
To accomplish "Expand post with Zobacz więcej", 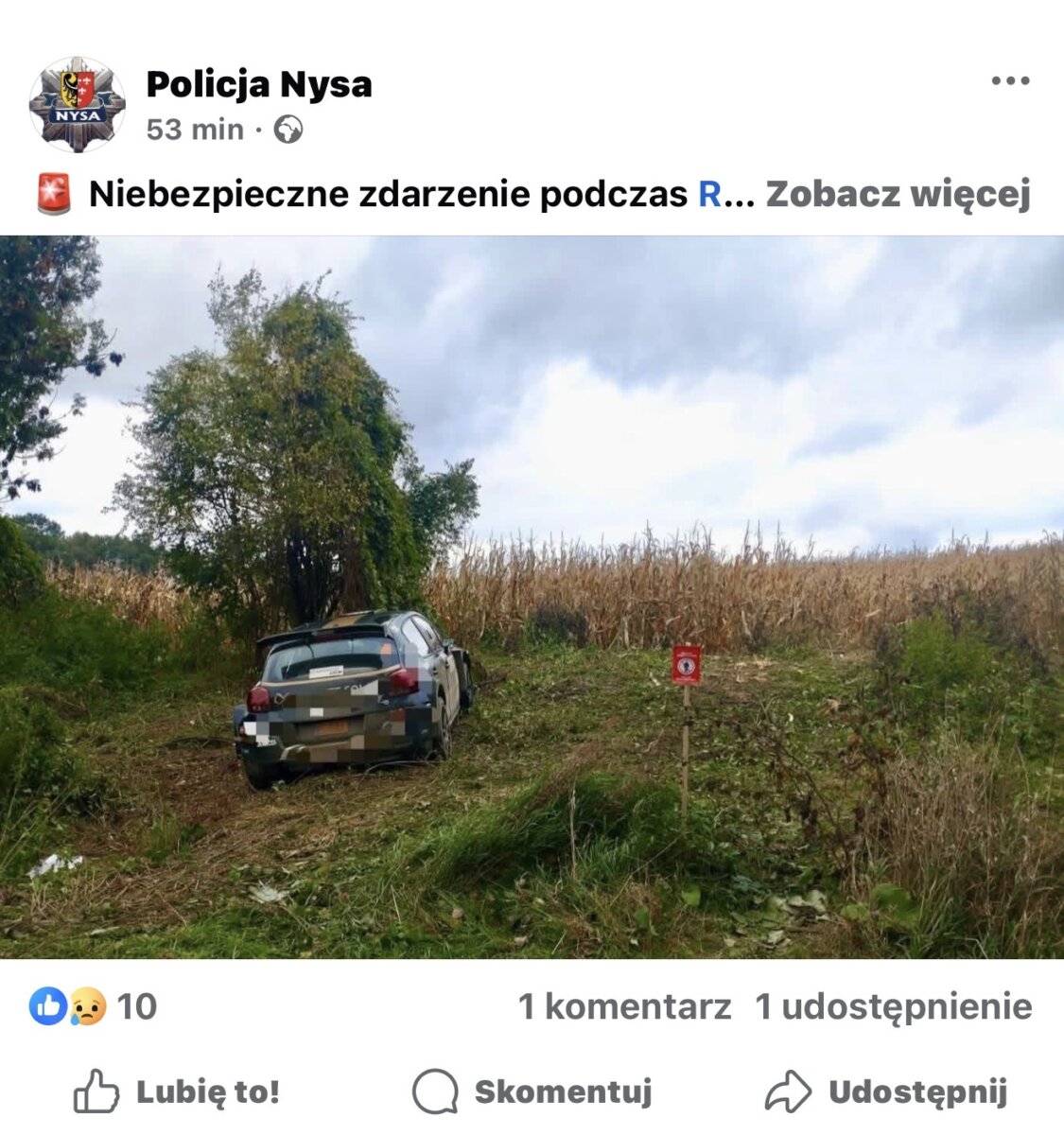I will click(897, 194).
